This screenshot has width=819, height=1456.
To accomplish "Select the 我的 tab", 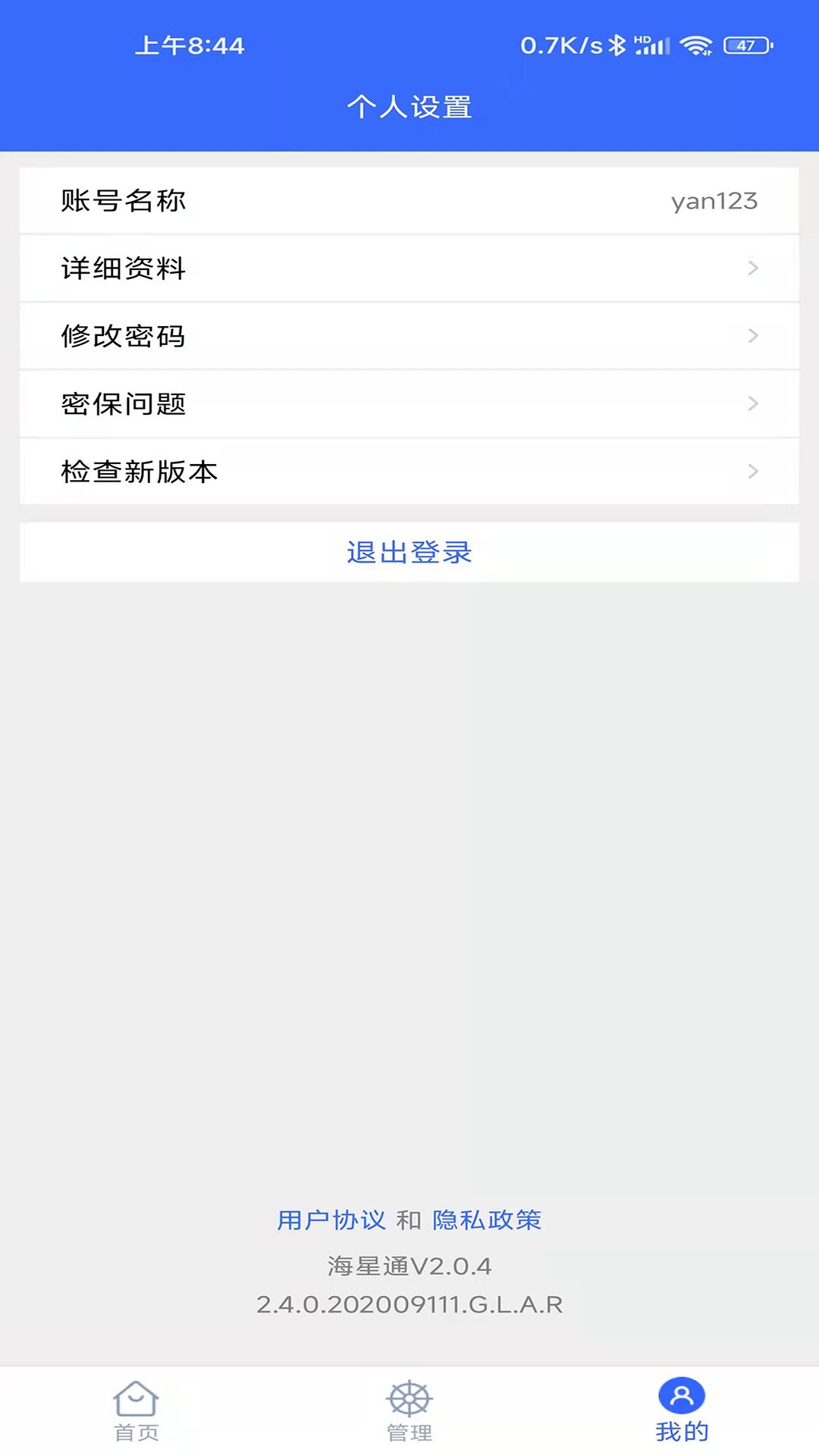I will 682,1410.
